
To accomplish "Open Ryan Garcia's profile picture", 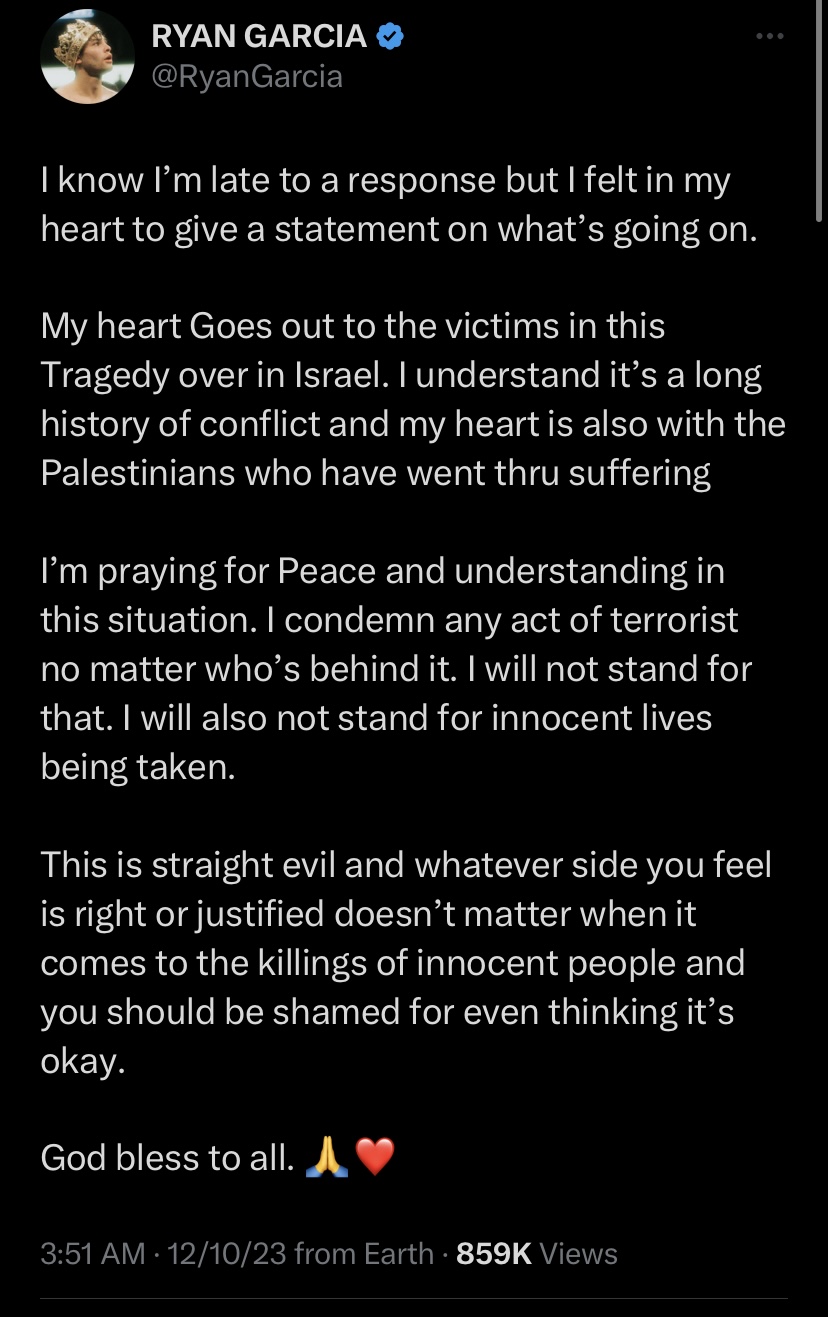I will point(86,58).
